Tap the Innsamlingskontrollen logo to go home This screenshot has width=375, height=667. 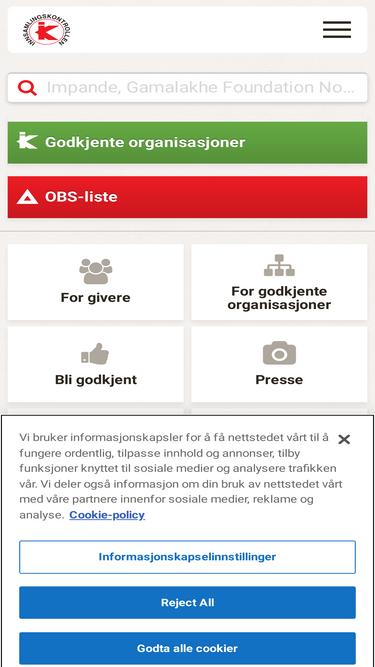coord(46,30)
